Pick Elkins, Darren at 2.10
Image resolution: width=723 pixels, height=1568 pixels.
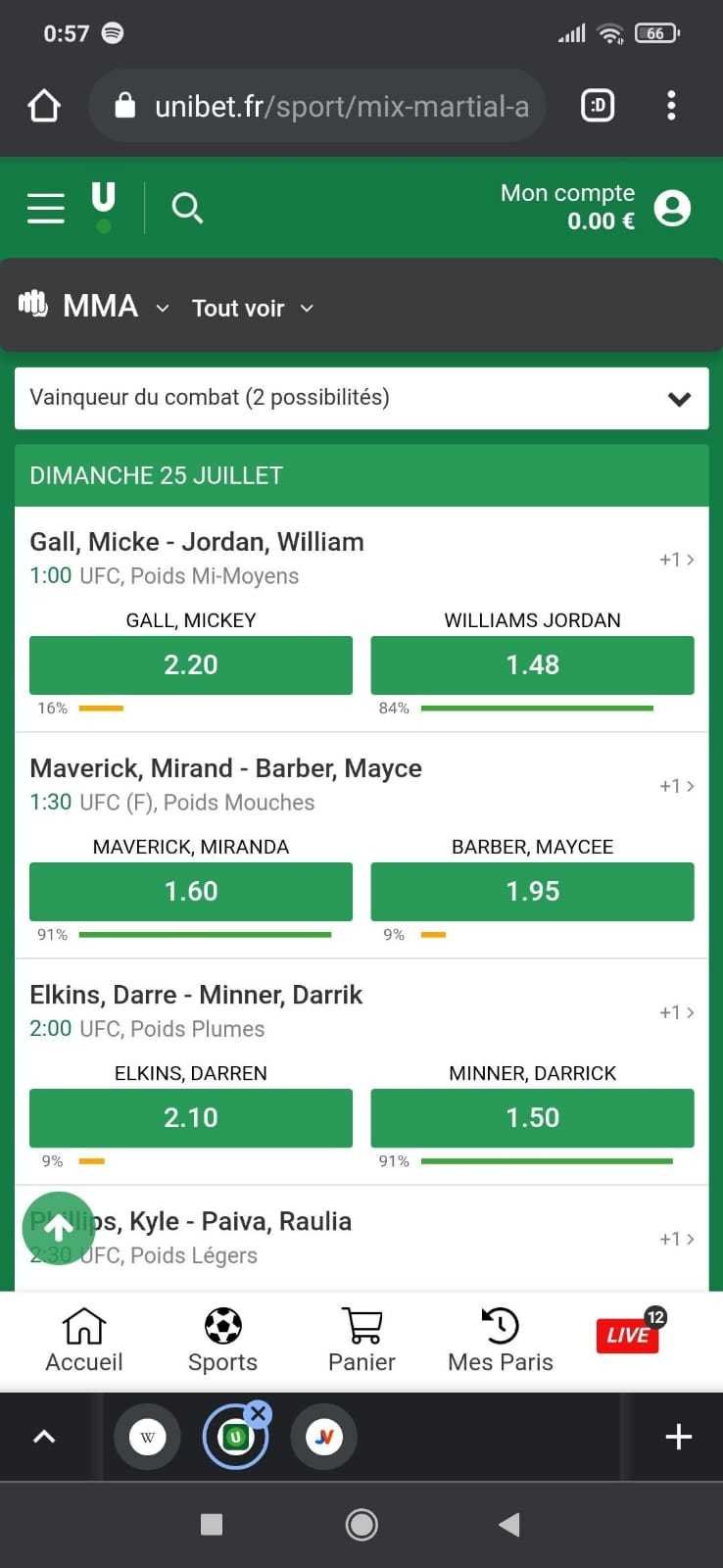[x=191, y=1117]
